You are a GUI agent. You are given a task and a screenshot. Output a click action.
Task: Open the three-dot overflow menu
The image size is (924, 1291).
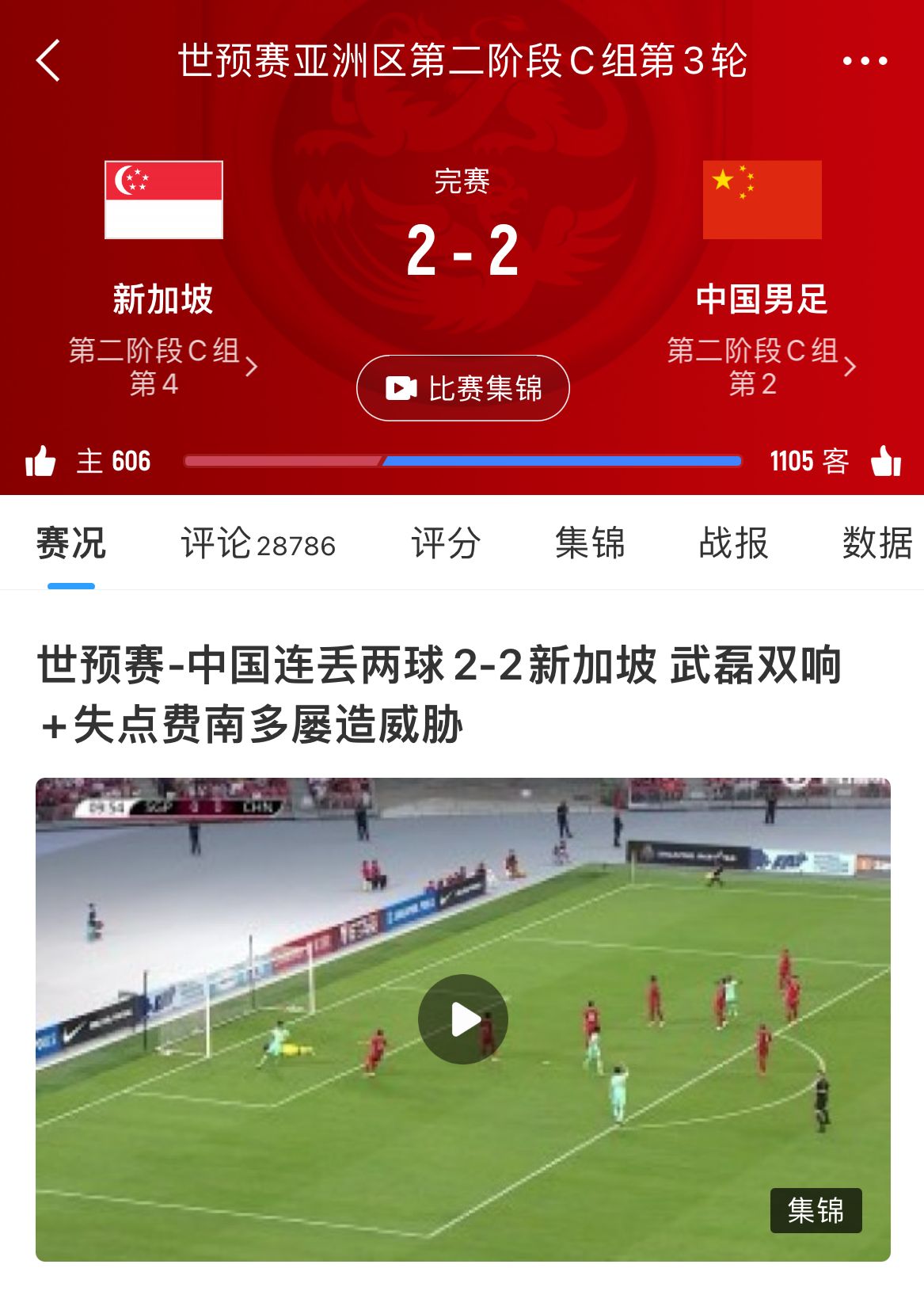865,61
